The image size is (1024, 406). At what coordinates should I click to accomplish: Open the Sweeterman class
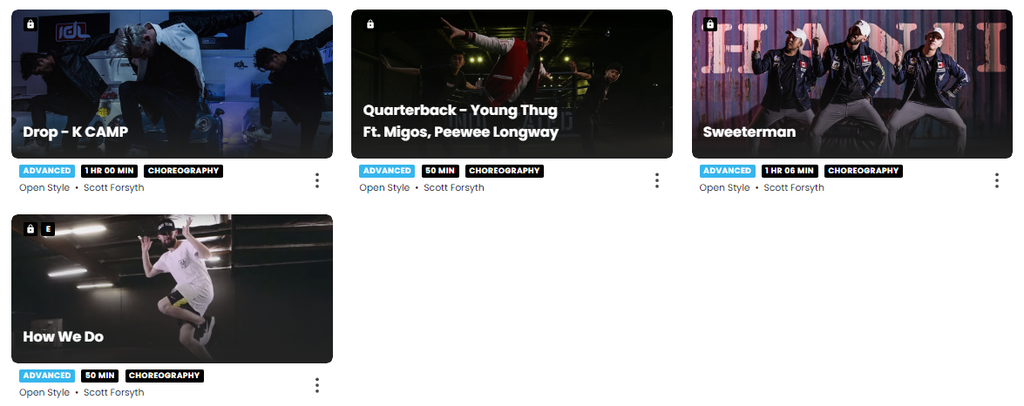(x=851, y=84)
